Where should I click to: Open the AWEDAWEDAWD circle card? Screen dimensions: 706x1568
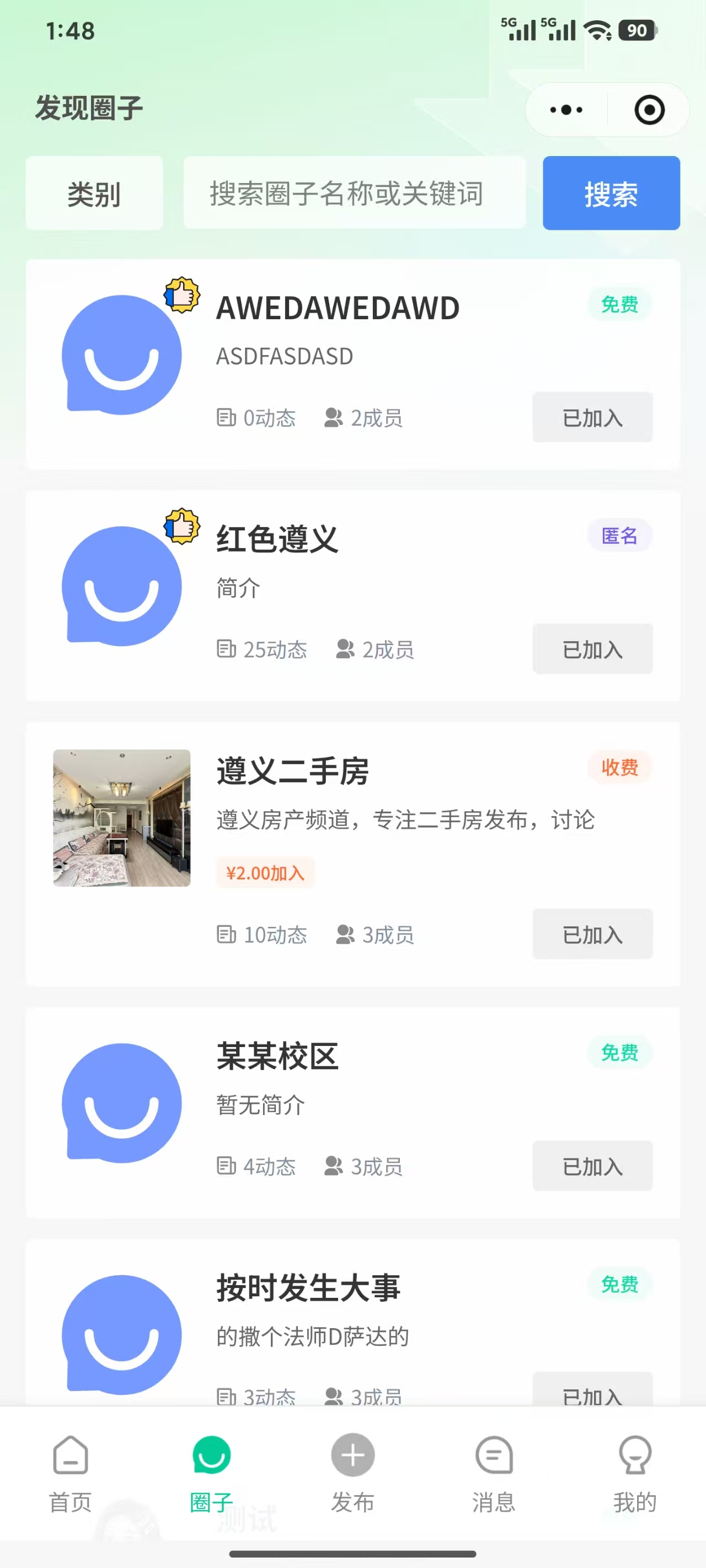(338, 308)
